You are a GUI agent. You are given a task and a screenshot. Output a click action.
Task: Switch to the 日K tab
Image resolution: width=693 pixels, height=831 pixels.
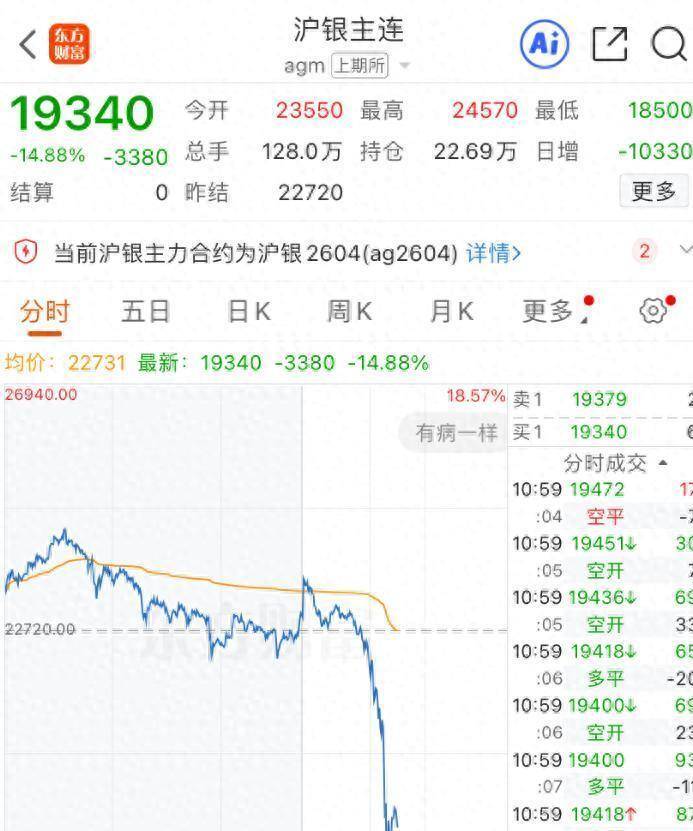[248, 311]
